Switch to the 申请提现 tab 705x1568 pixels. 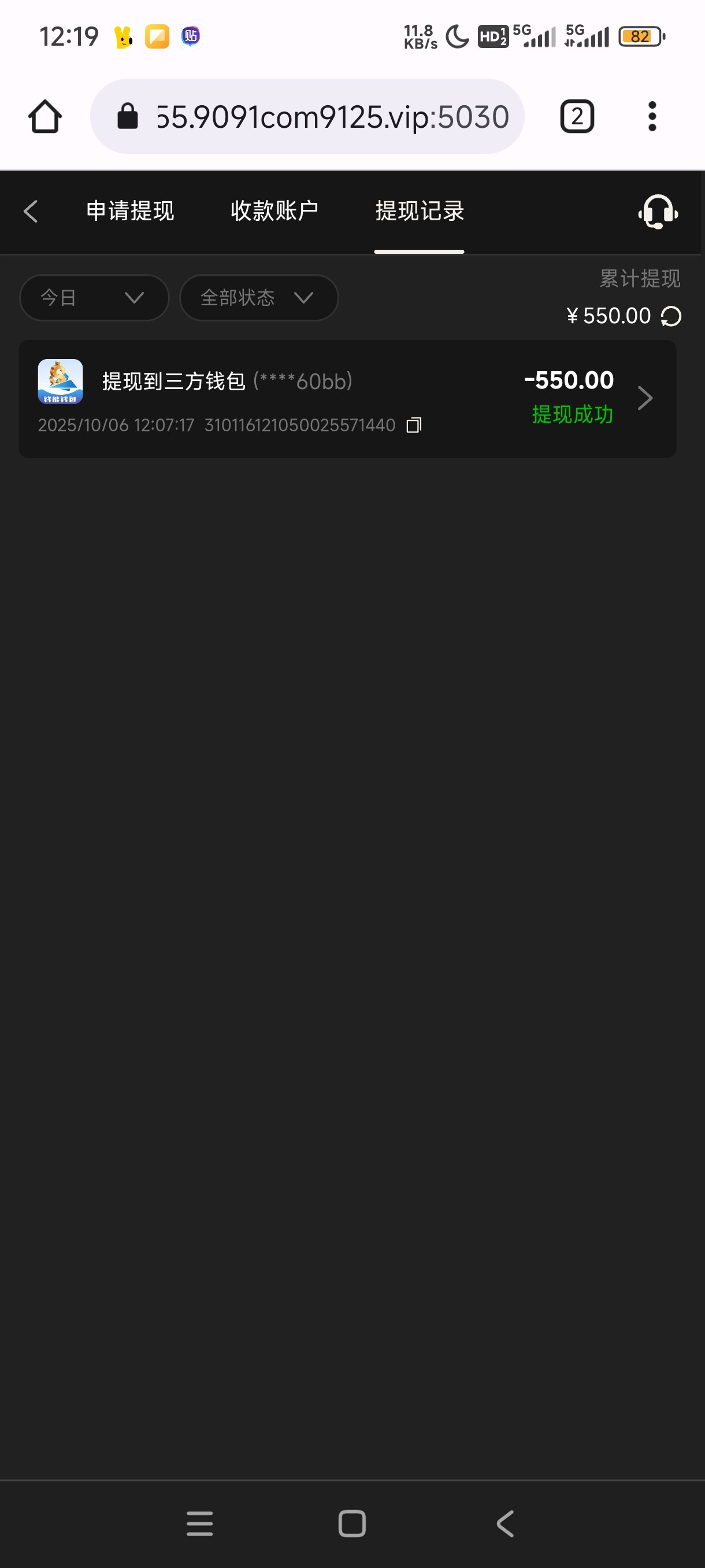pos(130,211)
